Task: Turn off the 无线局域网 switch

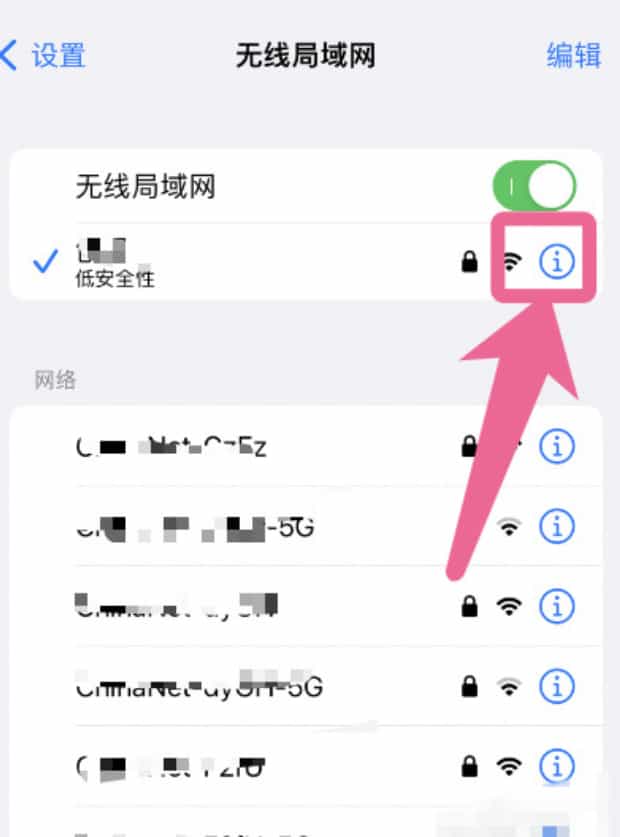Action: (x=534, y=187)
